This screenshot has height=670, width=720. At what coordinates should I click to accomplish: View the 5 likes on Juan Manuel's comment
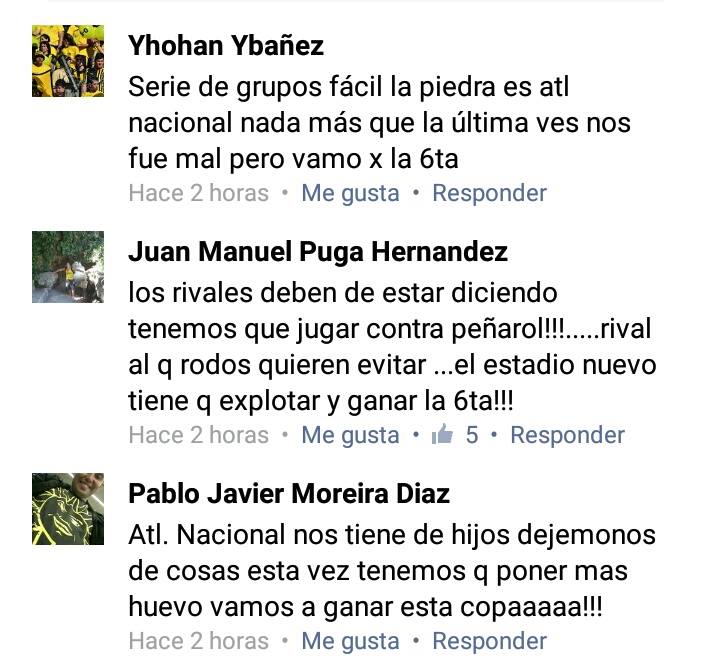tap(455, 435)
